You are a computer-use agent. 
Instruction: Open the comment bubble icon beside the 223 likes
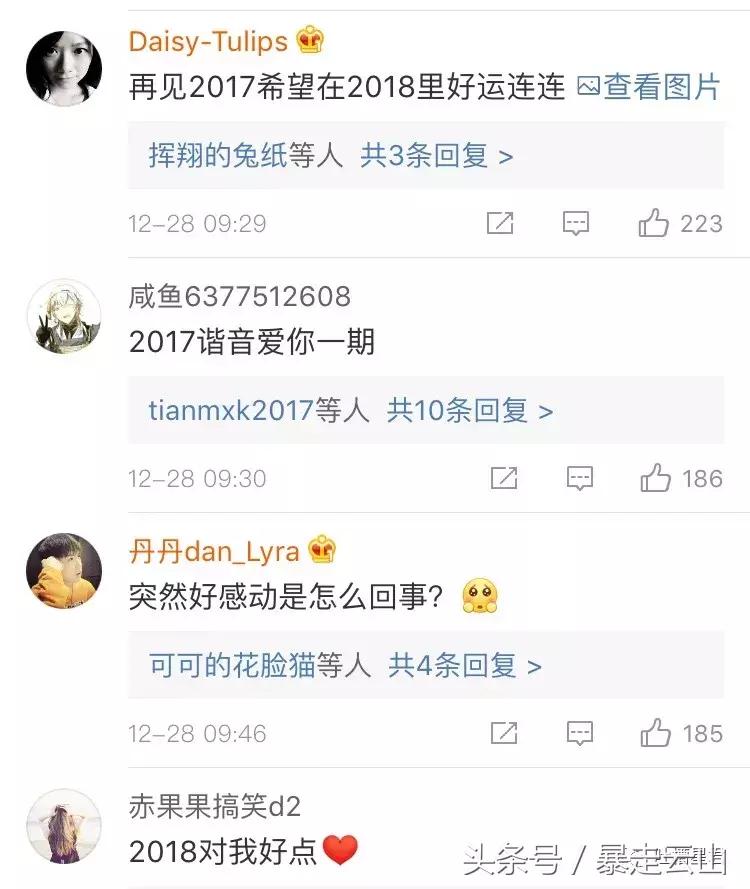[577, 223]
